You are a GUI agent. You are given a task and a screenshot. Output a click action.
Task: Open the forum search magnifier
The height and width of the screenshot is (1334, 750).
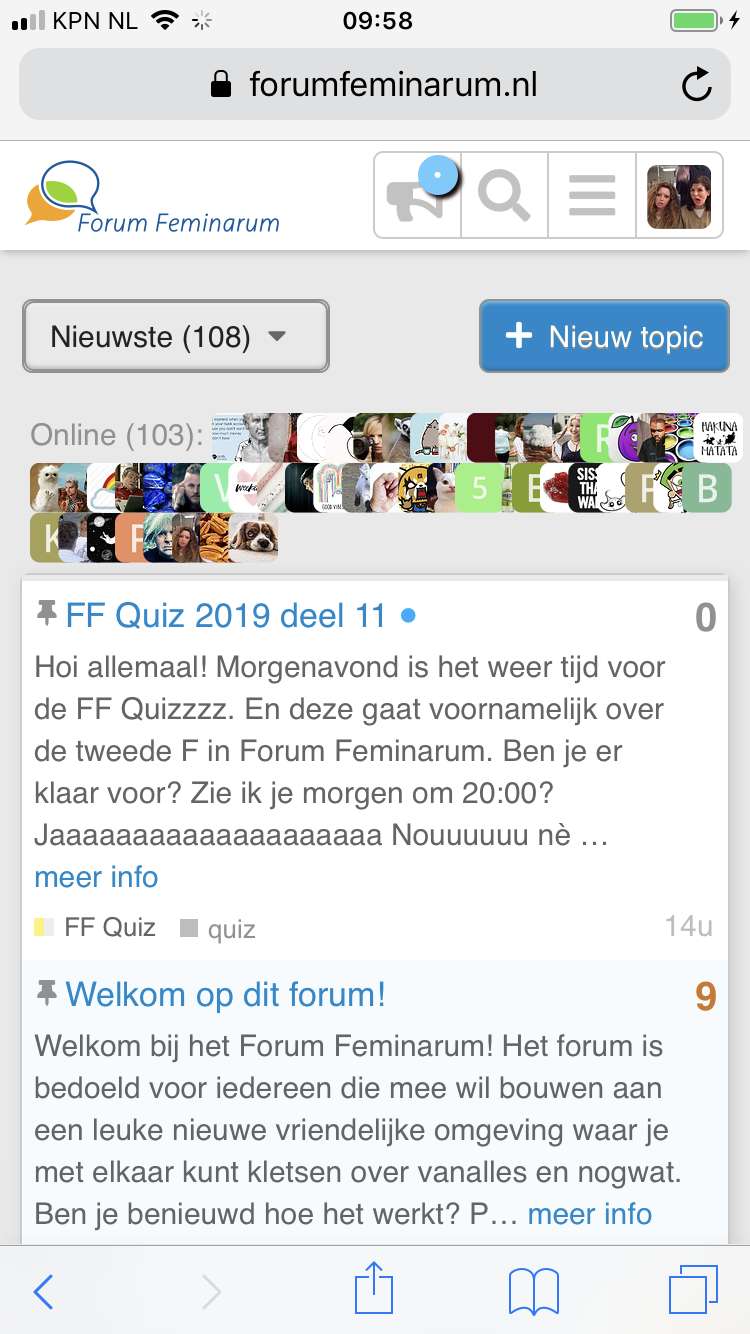[504, 196]
